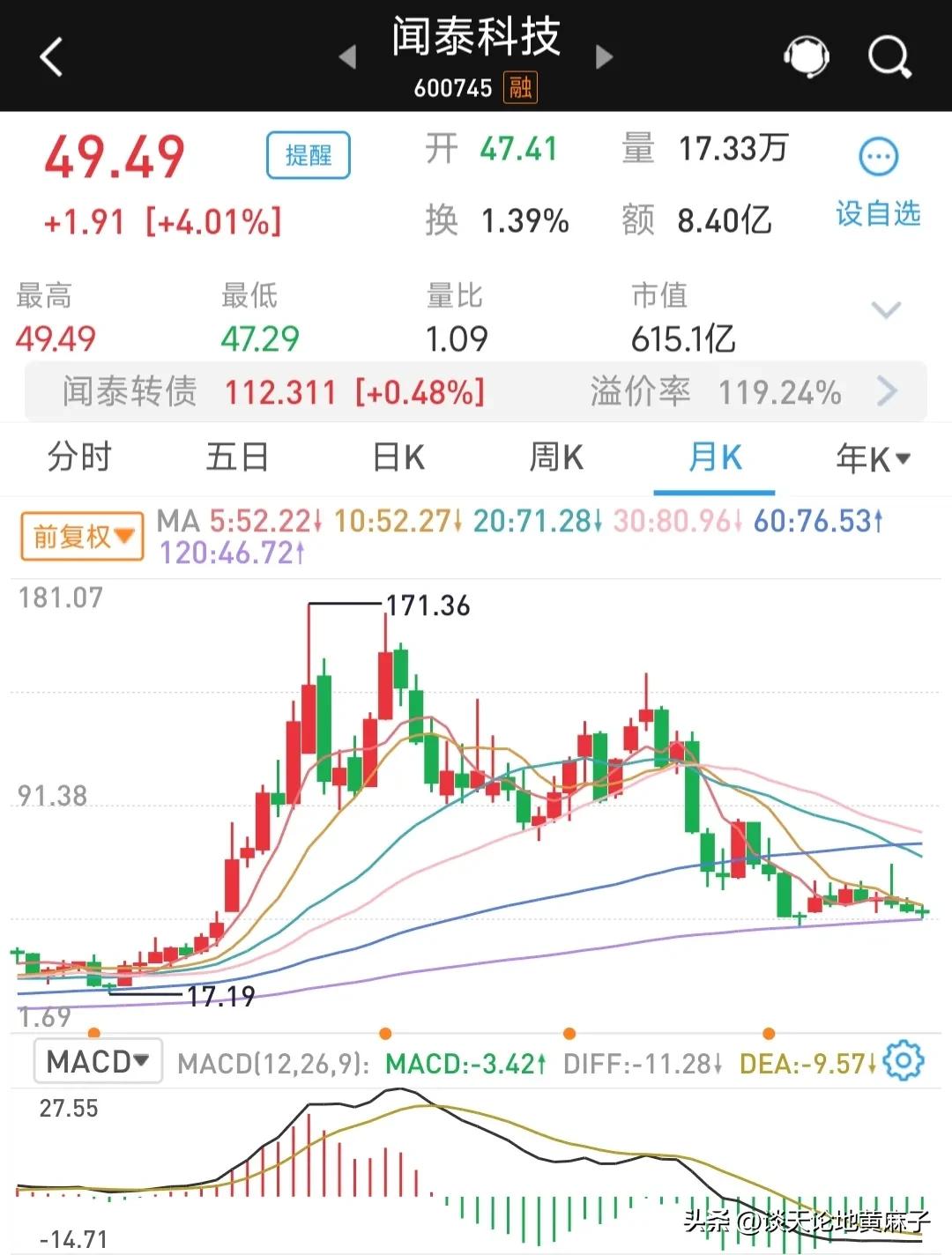
Task: Switch to the 分时 chart tab
Action: click(x=80, y=458)
